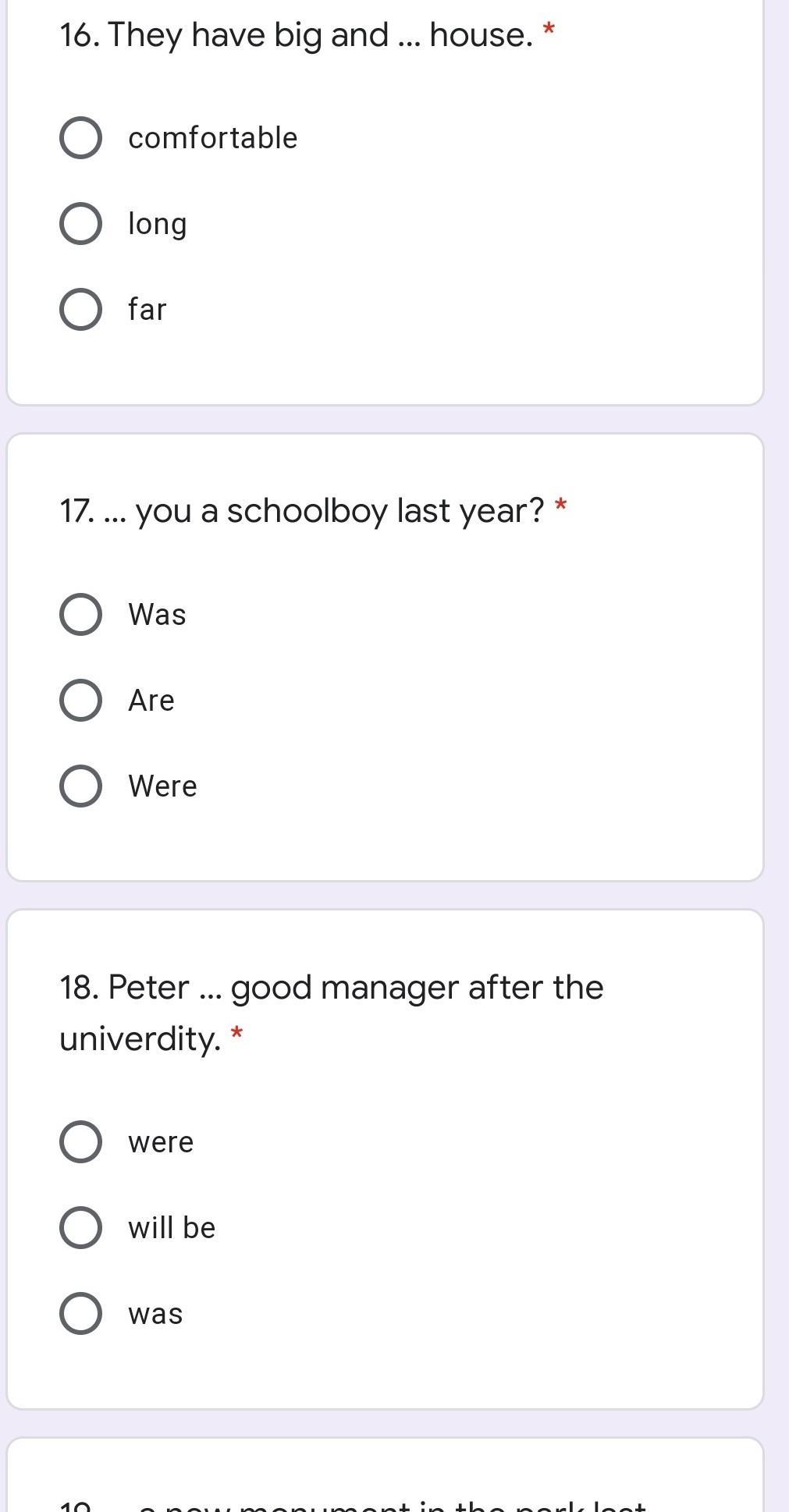Image resolution: width=789 pixels, height=1512 pixels.
Task: Pick the 'far' option in question 16
Action: [x=80, y=310]
